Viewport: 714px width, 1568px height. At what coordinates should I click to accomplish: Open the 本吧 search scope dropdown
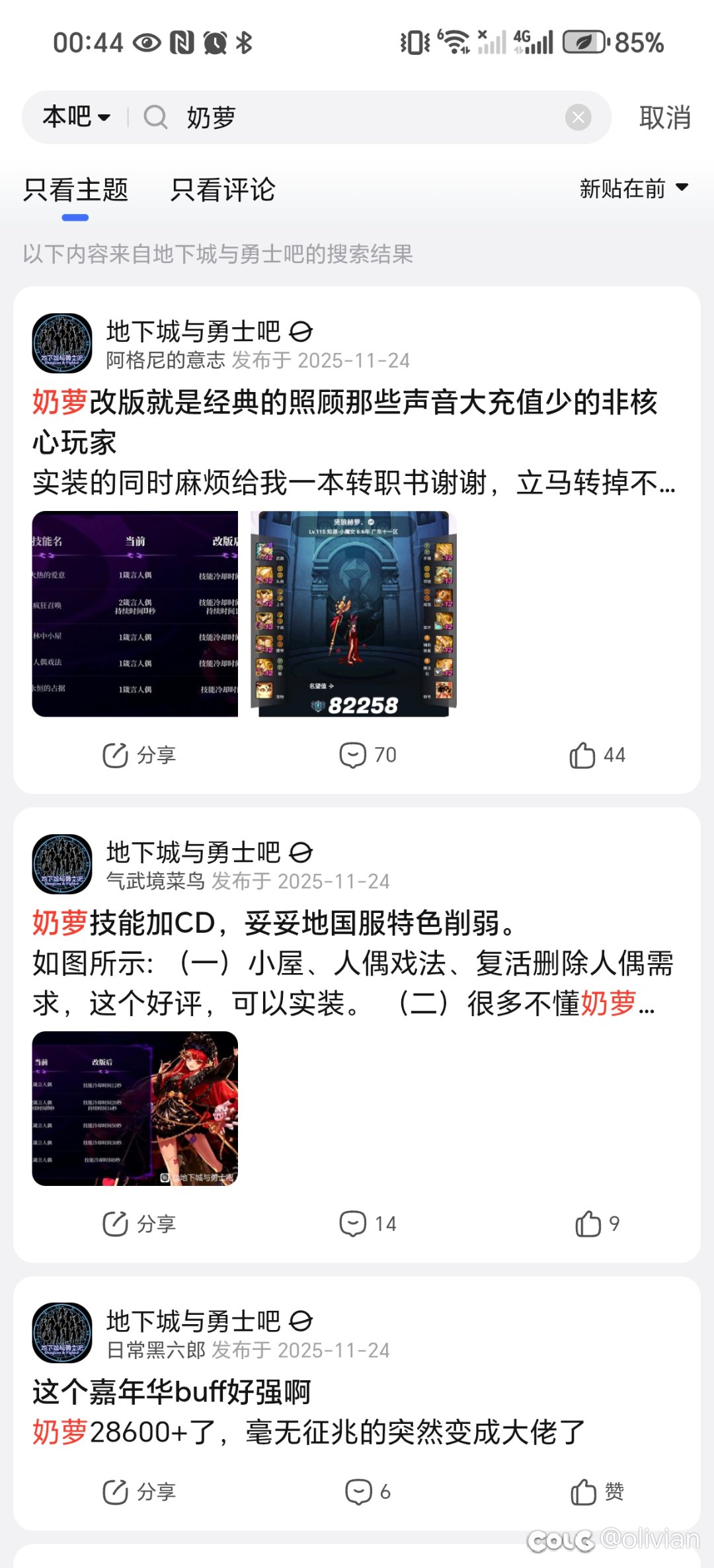(x=76, y=118)
